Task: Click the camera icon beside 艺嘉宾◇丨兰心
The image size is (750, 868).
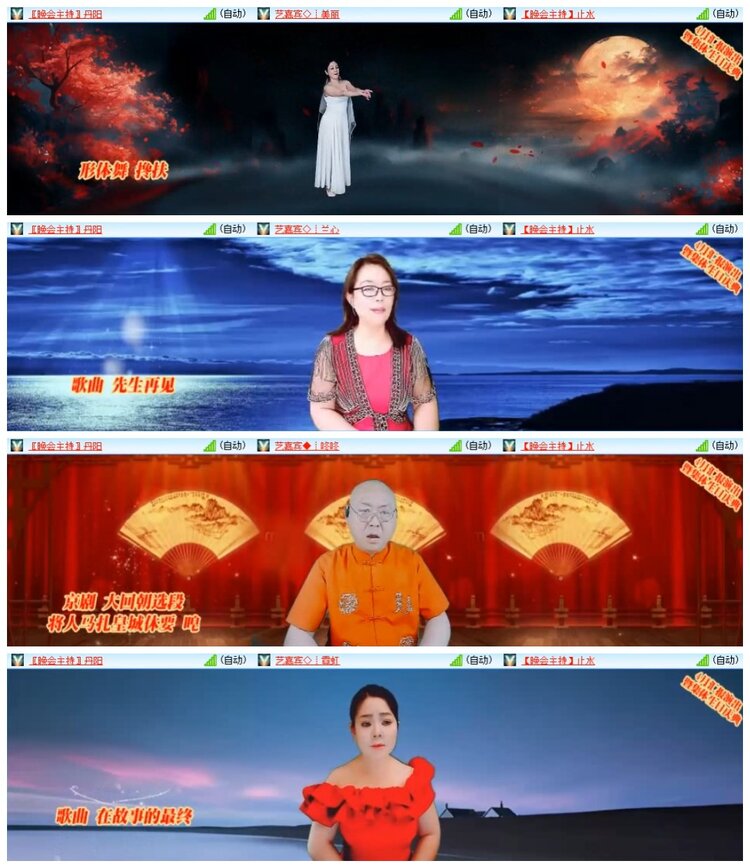Action: 263,227
